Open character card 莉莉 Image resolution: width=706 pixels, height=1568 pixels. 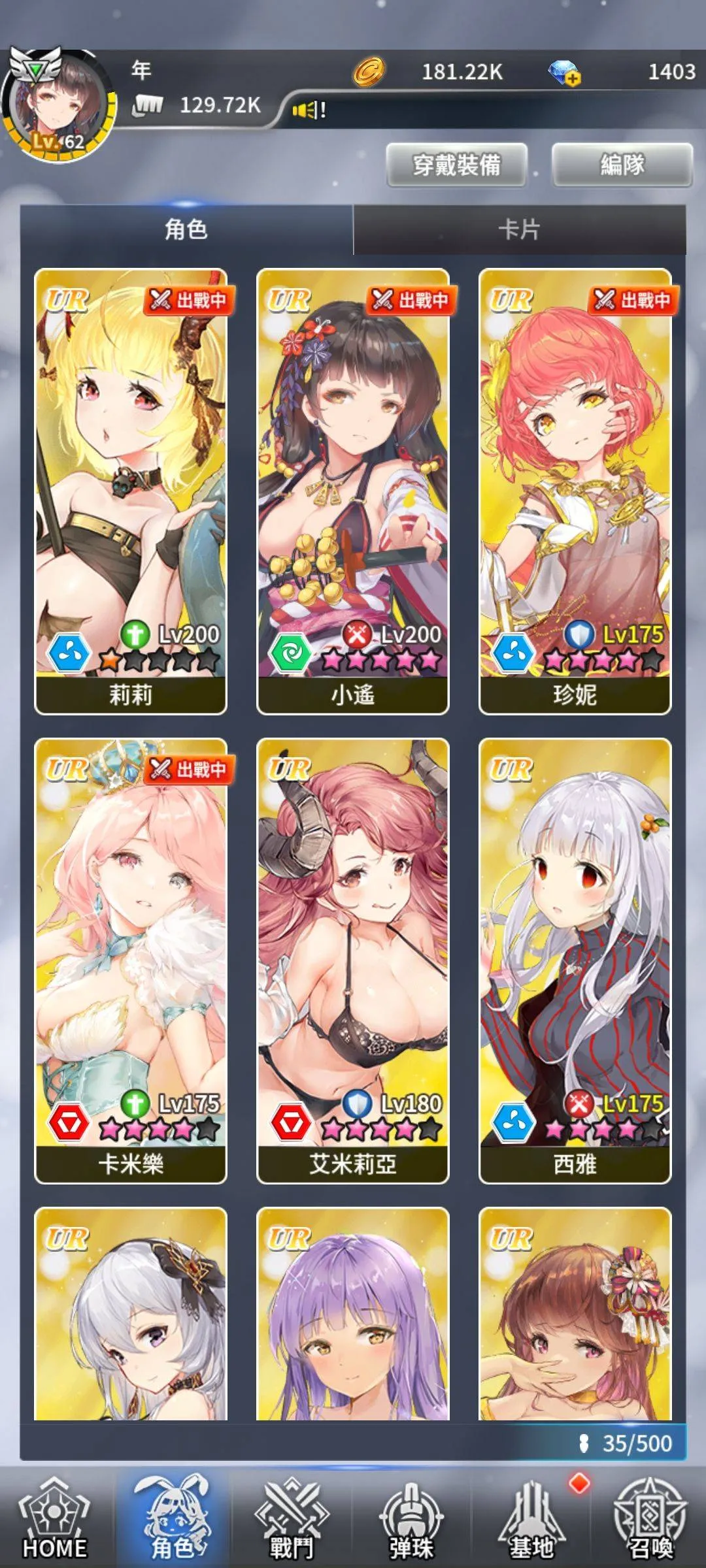[131, 491]
